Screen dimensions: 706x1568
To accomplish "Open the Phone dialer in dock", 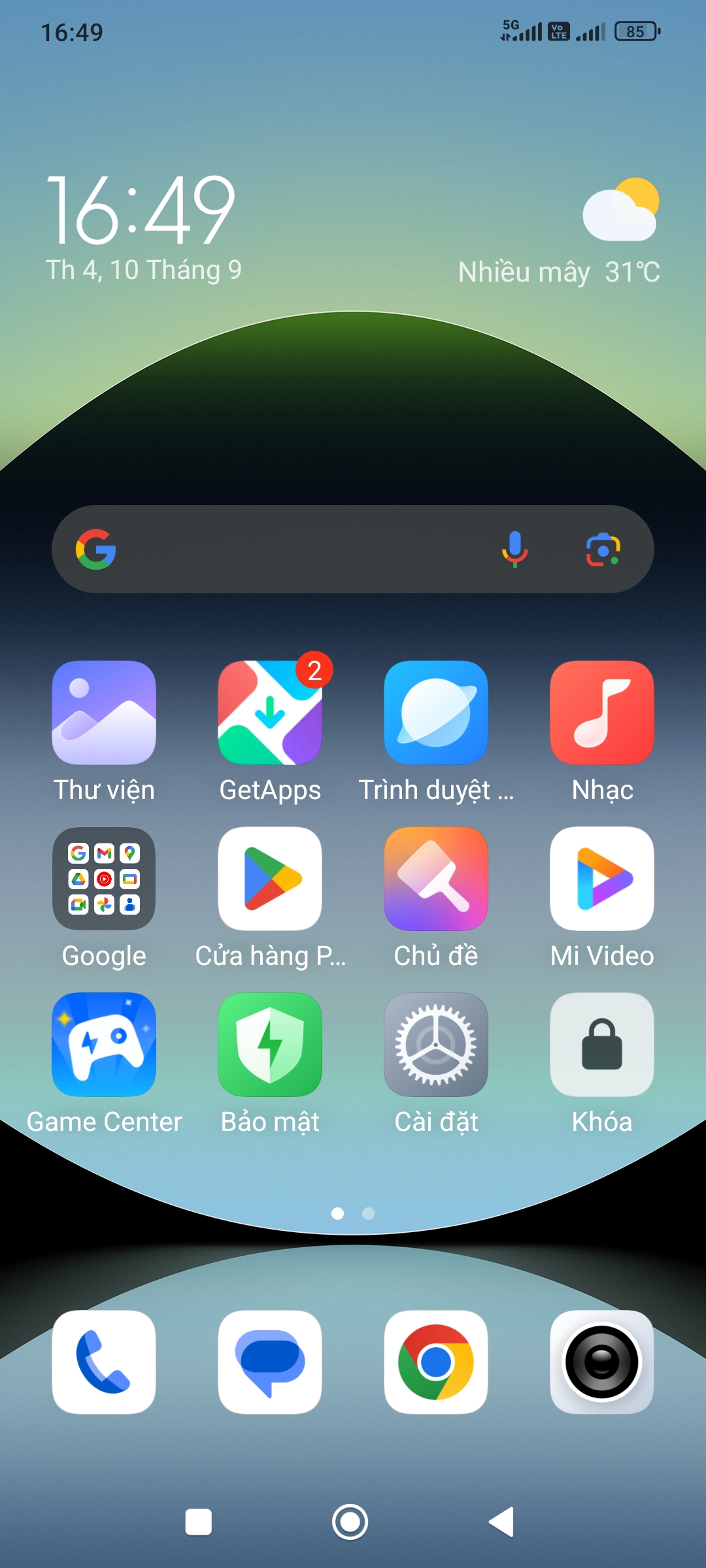I will click(104, 1362).
